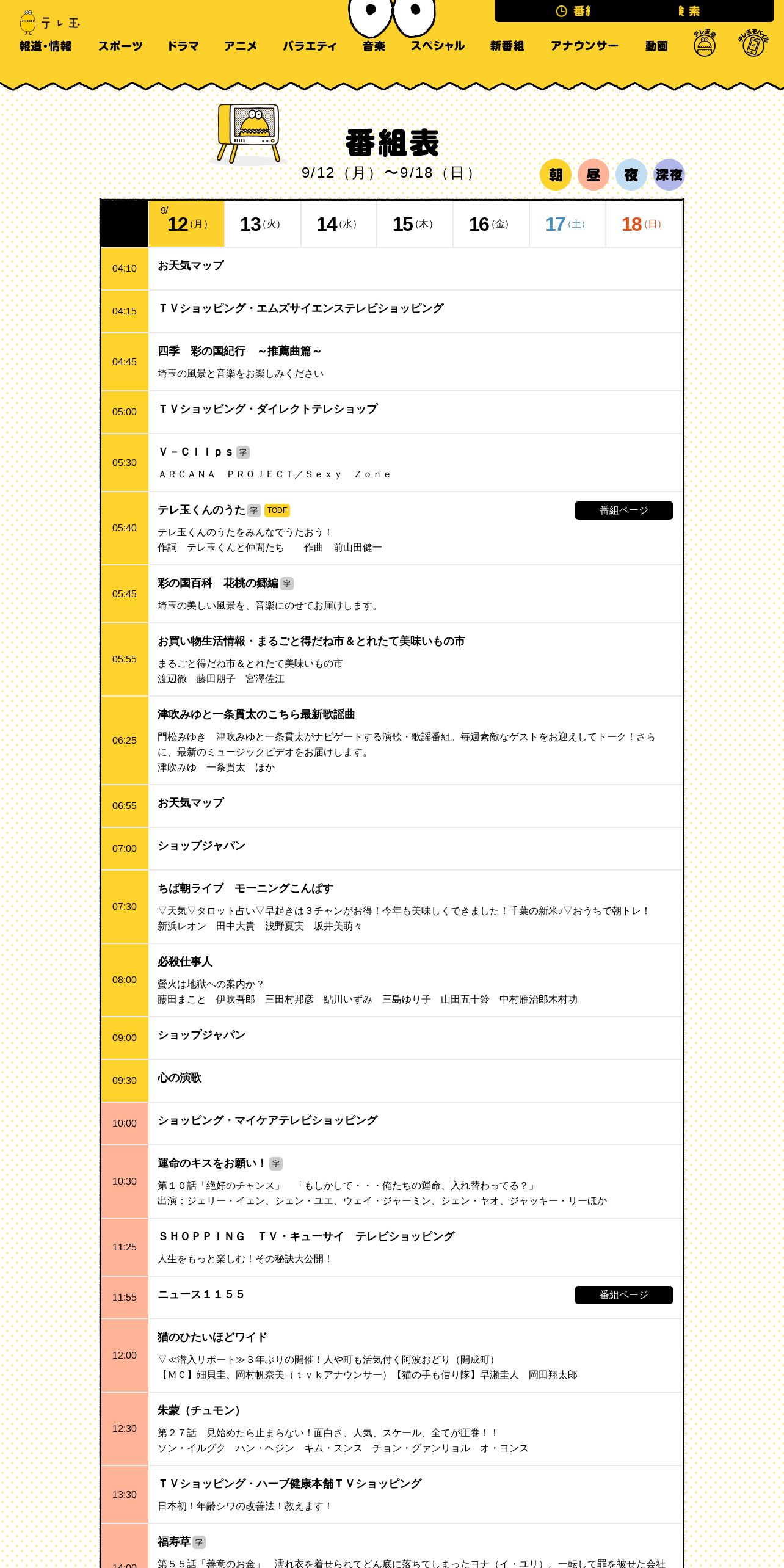Jump to the 夜 time slot
784x1568 pixels.
(631, 175)
